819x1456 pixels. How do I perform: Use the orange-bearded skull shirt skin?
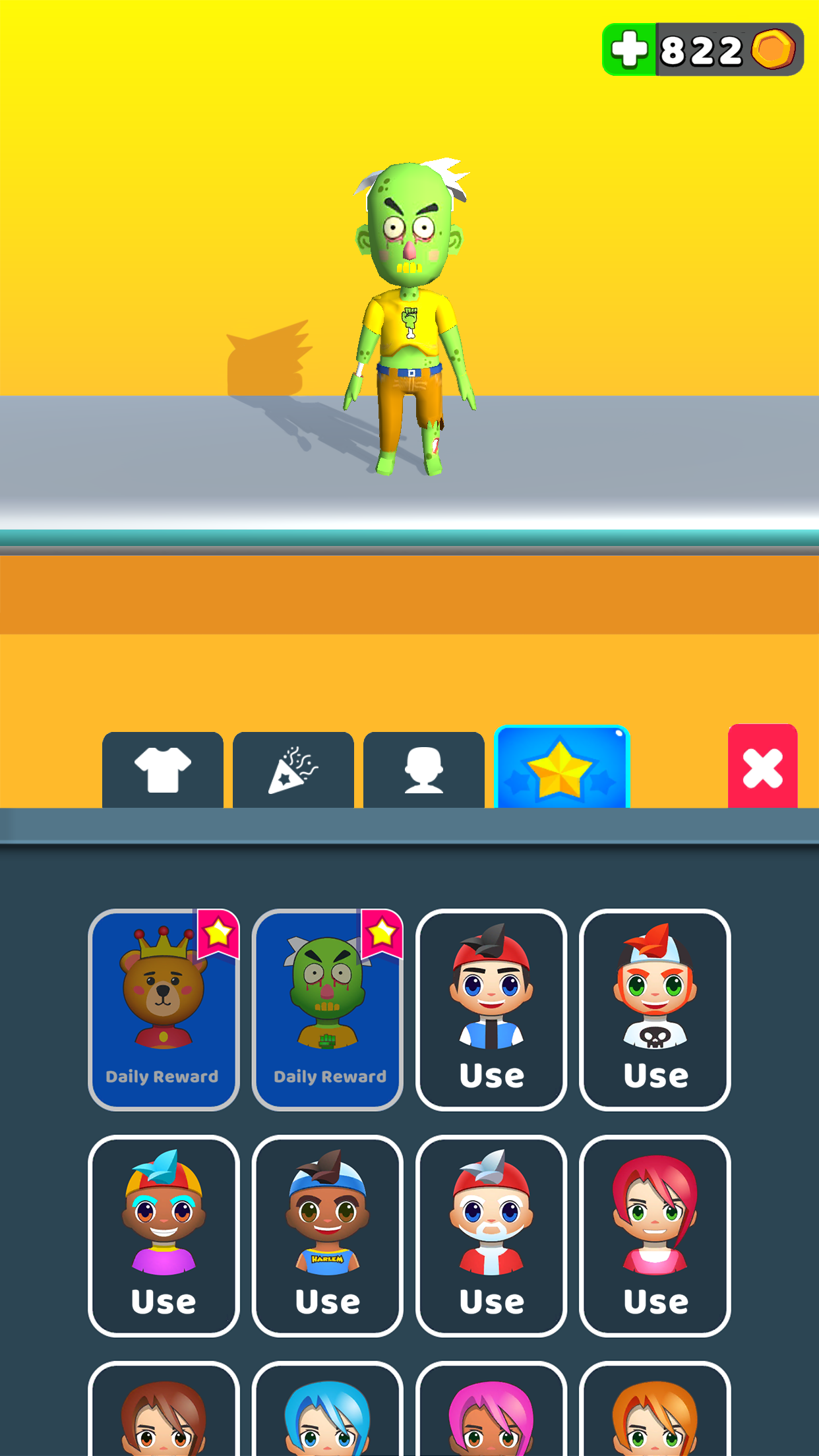point(655,1009)
